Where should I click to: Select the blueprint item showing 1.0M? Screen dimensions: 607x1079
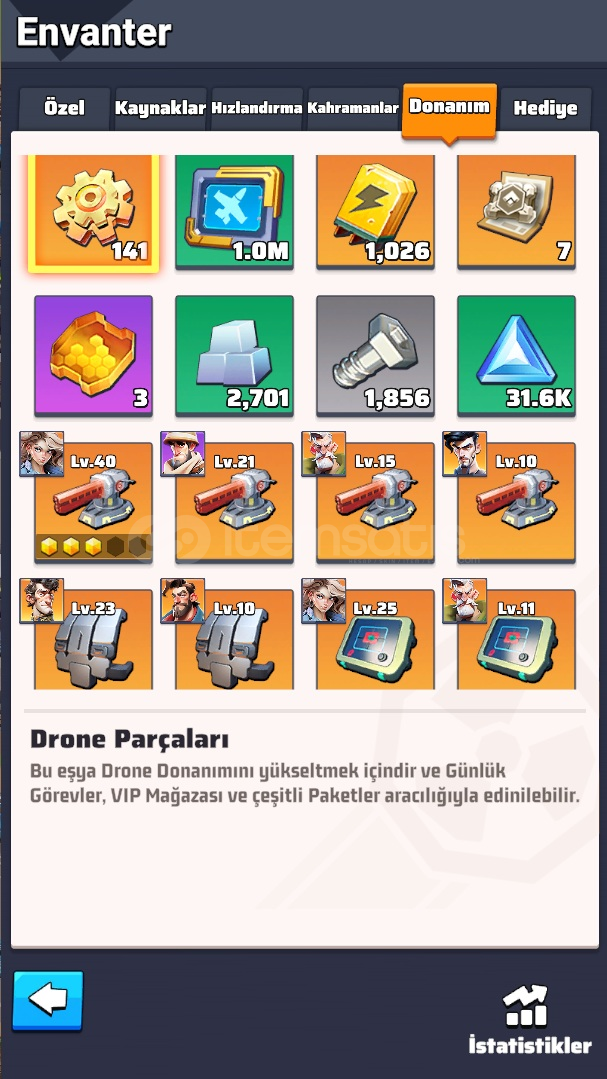tap(235, 212)
